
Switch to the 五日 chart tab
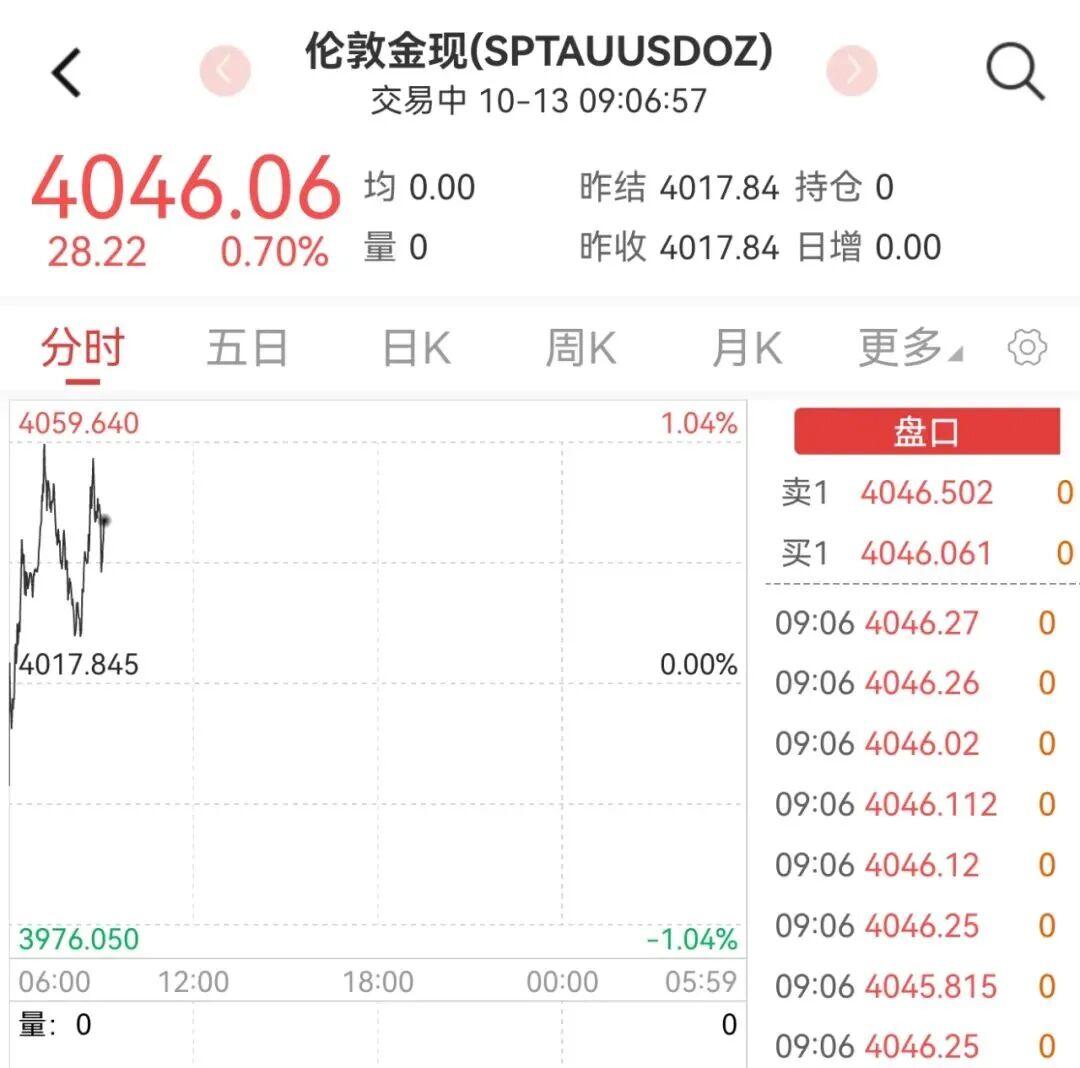[x=247, y=349]
